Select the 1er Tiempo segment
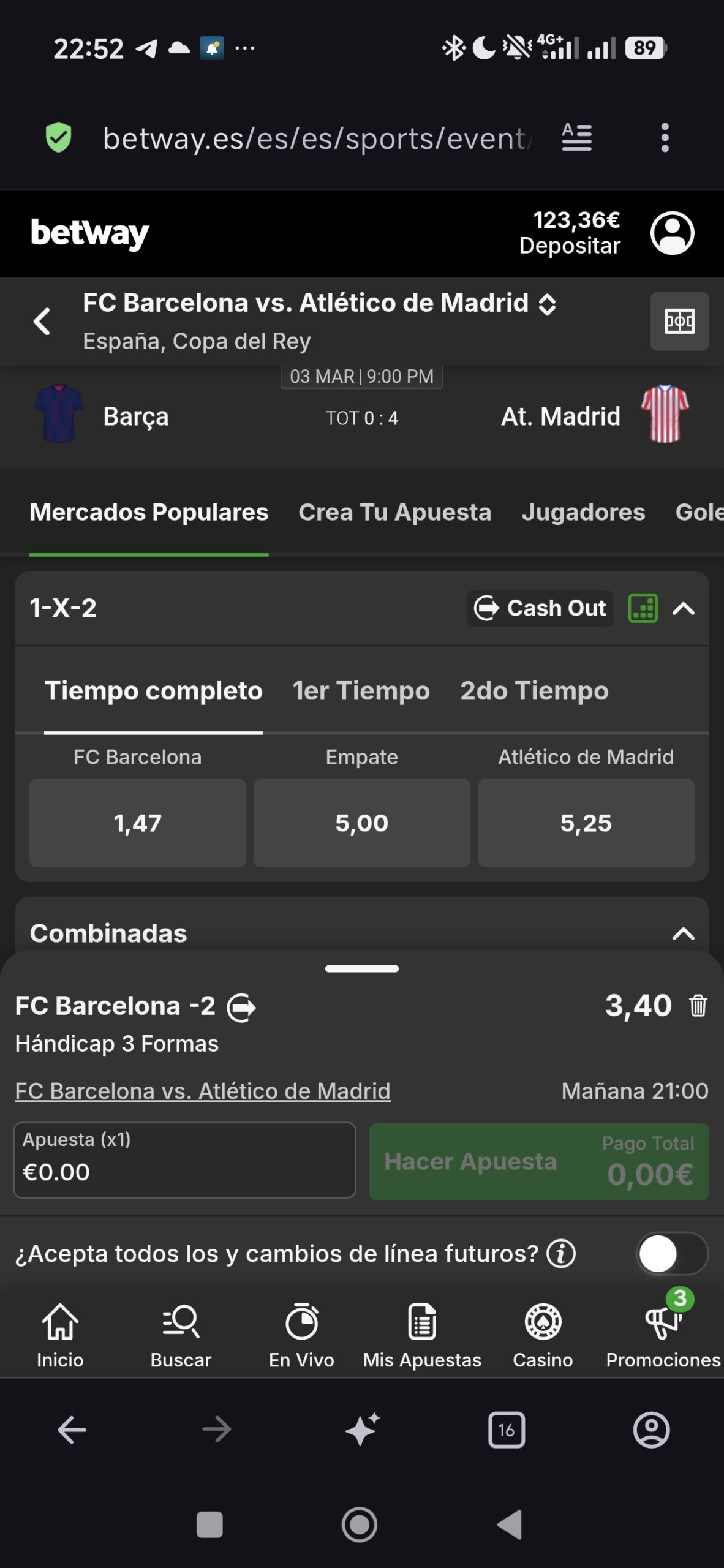This screenshot has height=1568, width=724. pyautogui.click(x=361, y=691)
